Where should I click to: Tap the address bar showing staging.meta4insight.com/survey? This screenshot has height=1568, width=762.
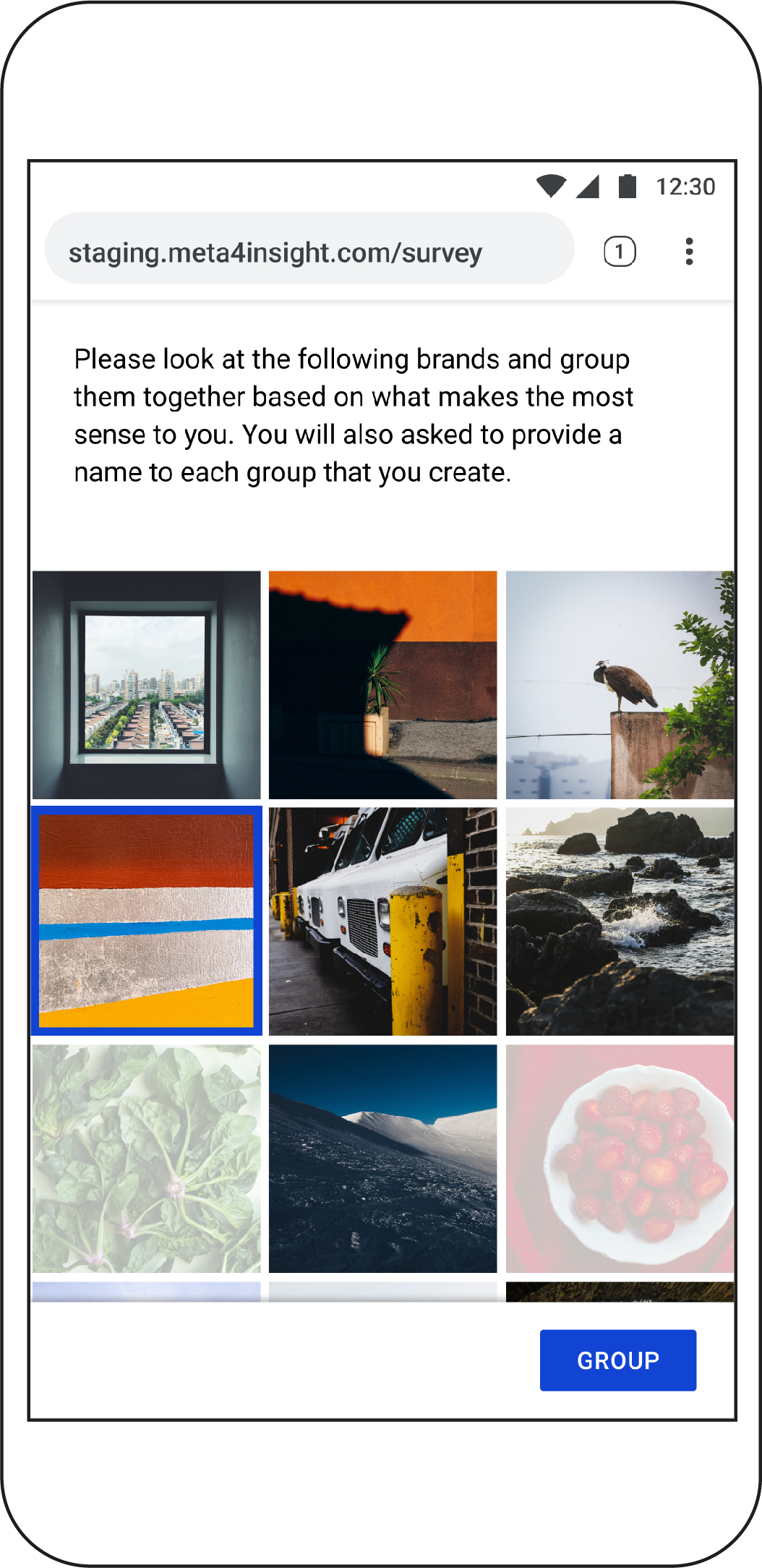[x=309, y=251]
